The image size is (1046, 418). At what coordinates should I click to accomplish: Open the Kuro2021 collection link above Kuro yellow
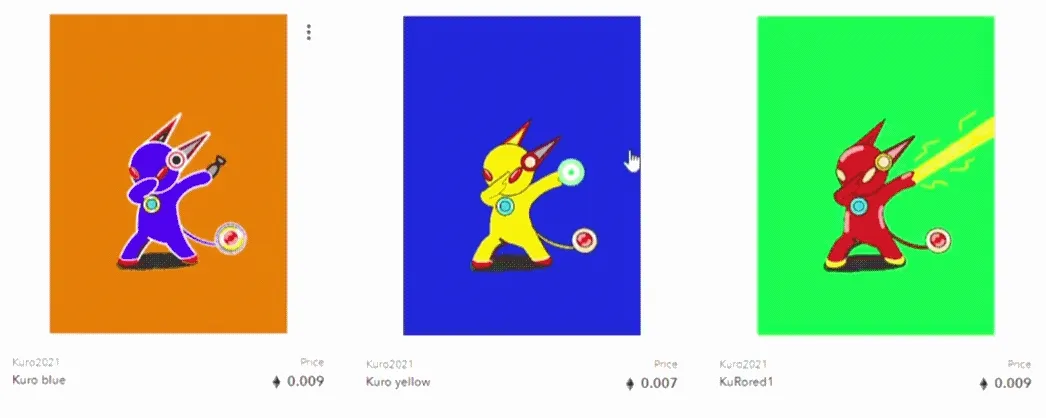(390, 364)
